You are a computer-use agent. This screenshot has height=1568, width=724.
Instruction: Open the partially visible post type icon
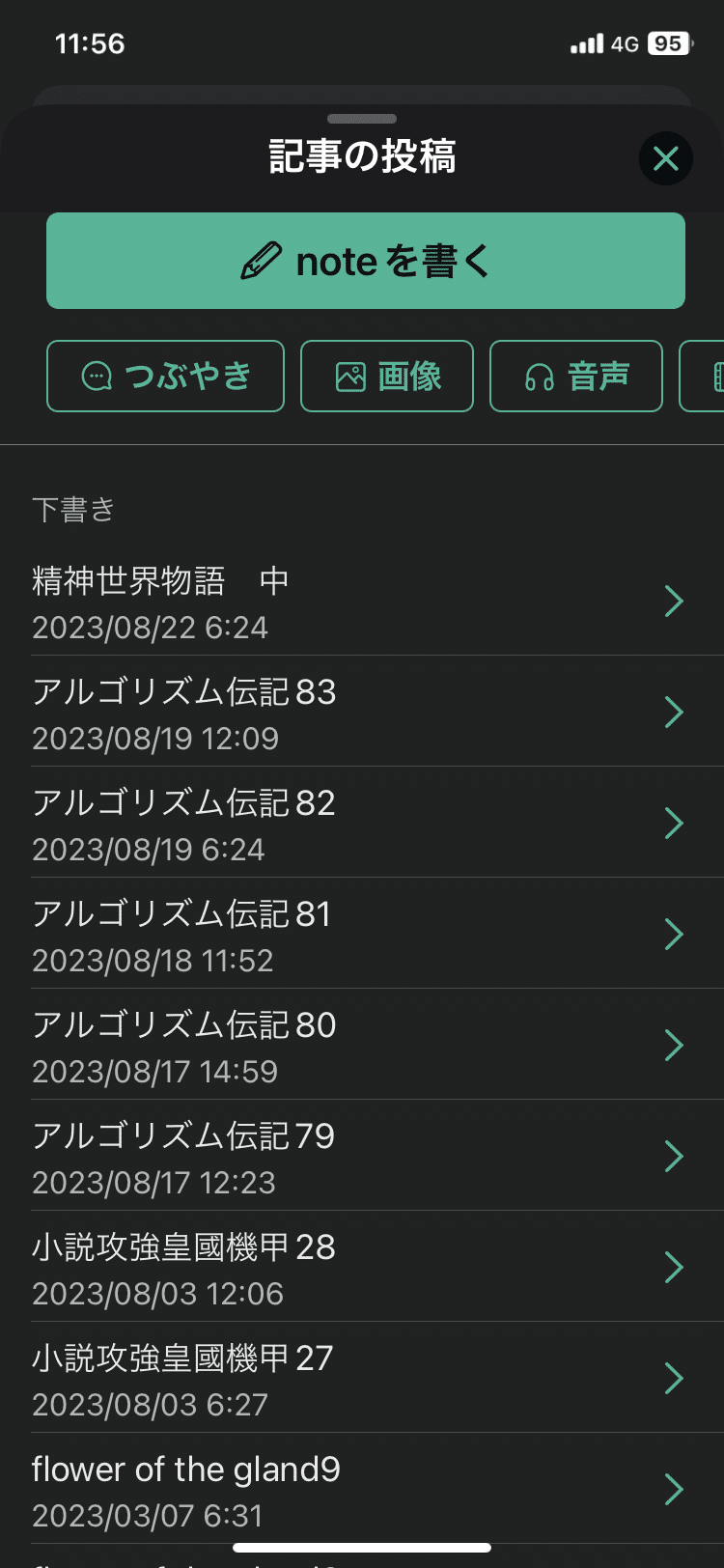tap(716, 376)
